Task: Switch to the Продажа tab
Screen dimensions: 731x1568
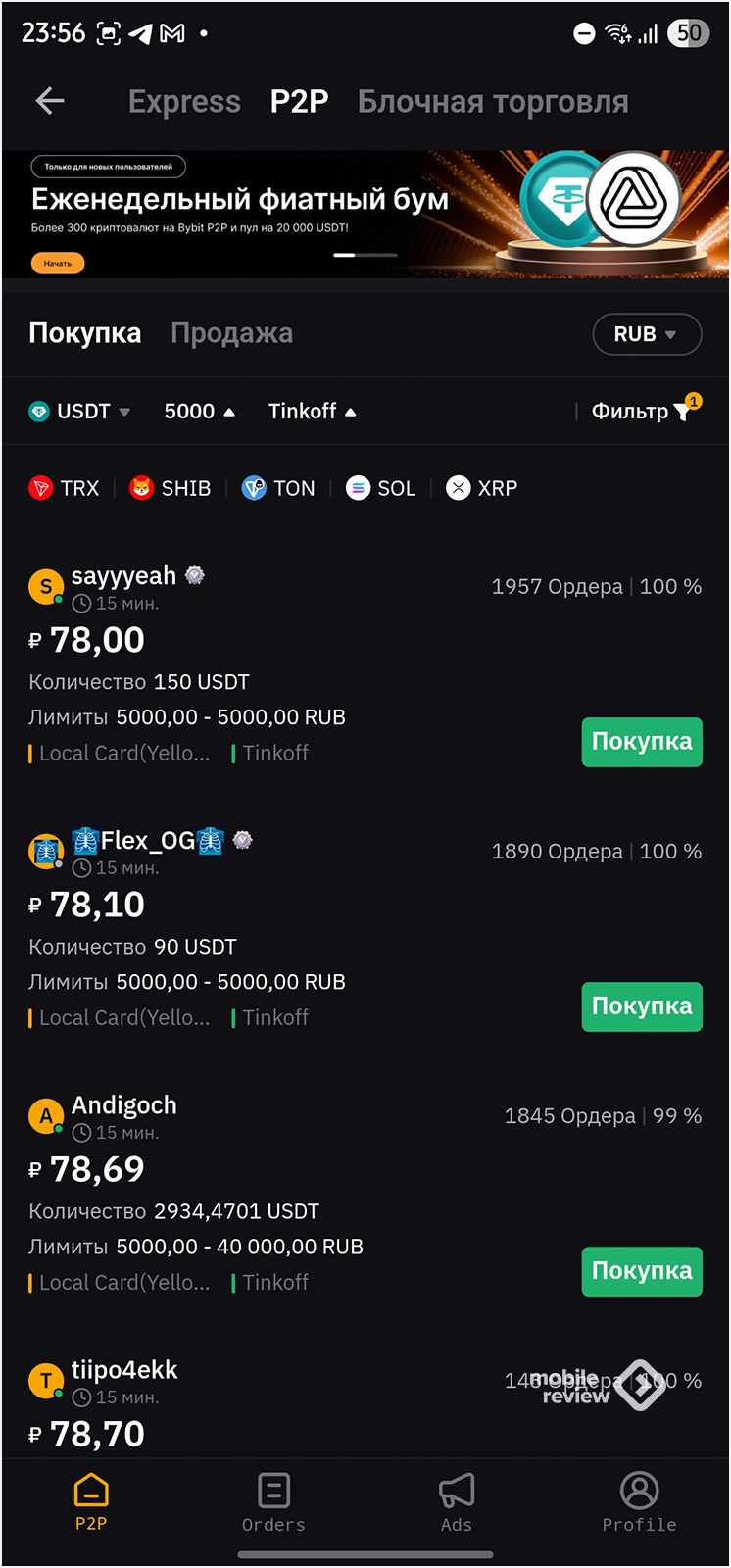Action: [x=231, y=333]
